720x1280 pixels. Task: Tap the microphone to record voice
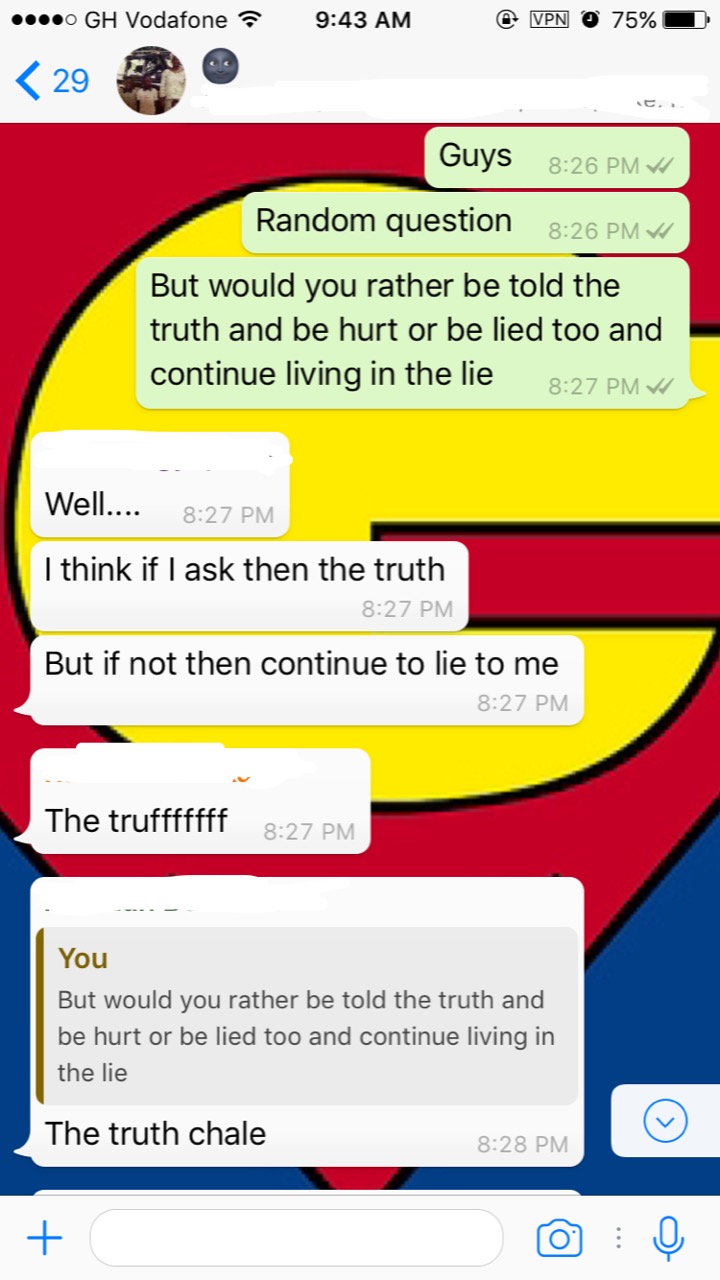pyautogui.click(x=667, y=1238)
